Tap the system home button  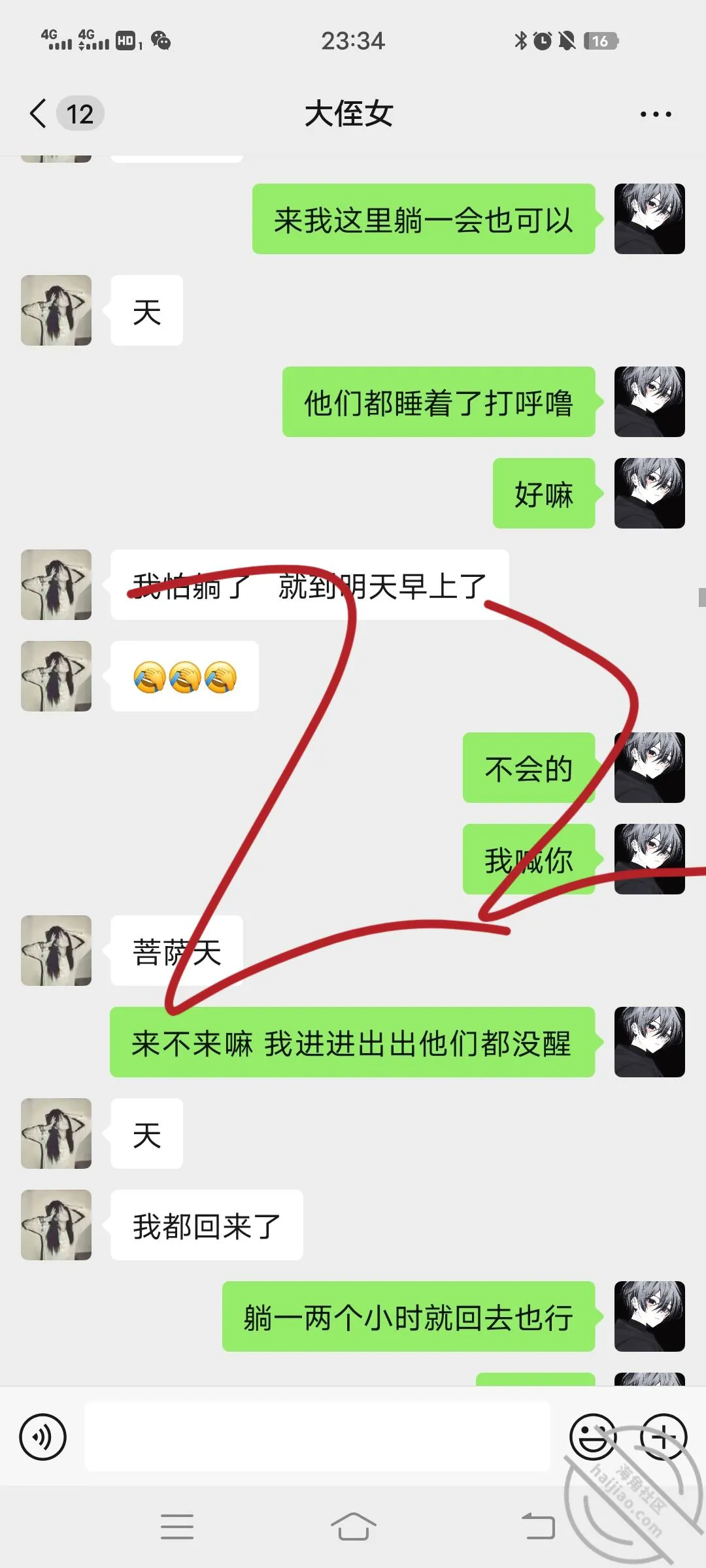[x=353, y=1527]
